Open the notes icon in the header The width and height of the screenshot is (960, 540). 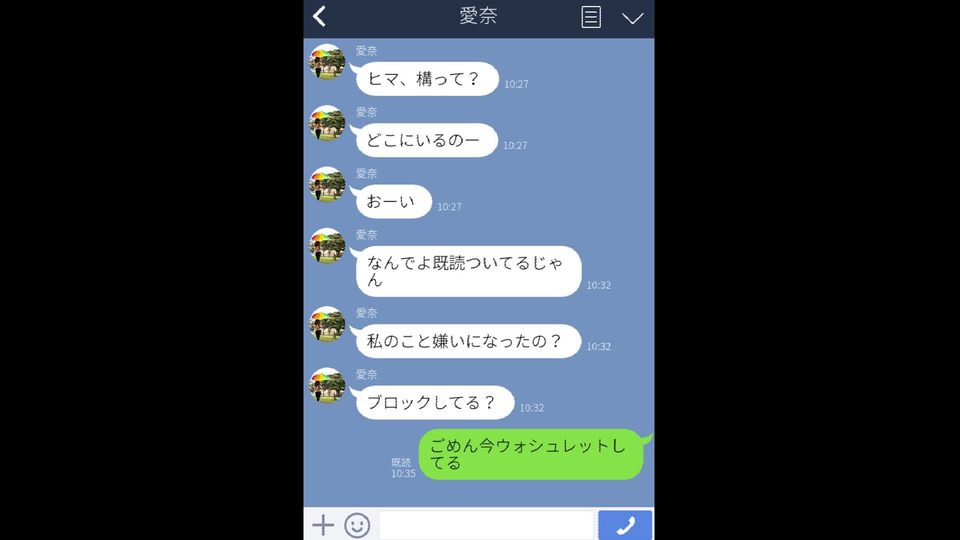pyautogui.click(x=591, y=17)
